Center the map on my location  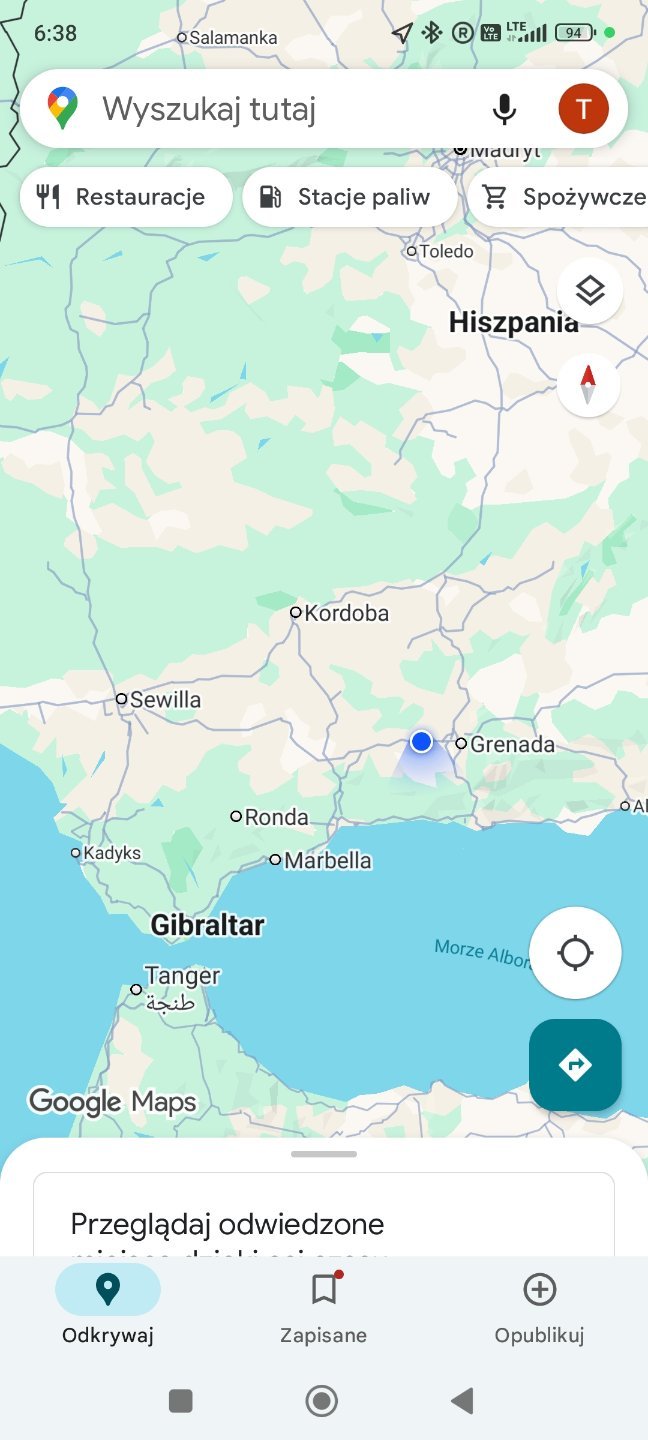coord(575,953)
